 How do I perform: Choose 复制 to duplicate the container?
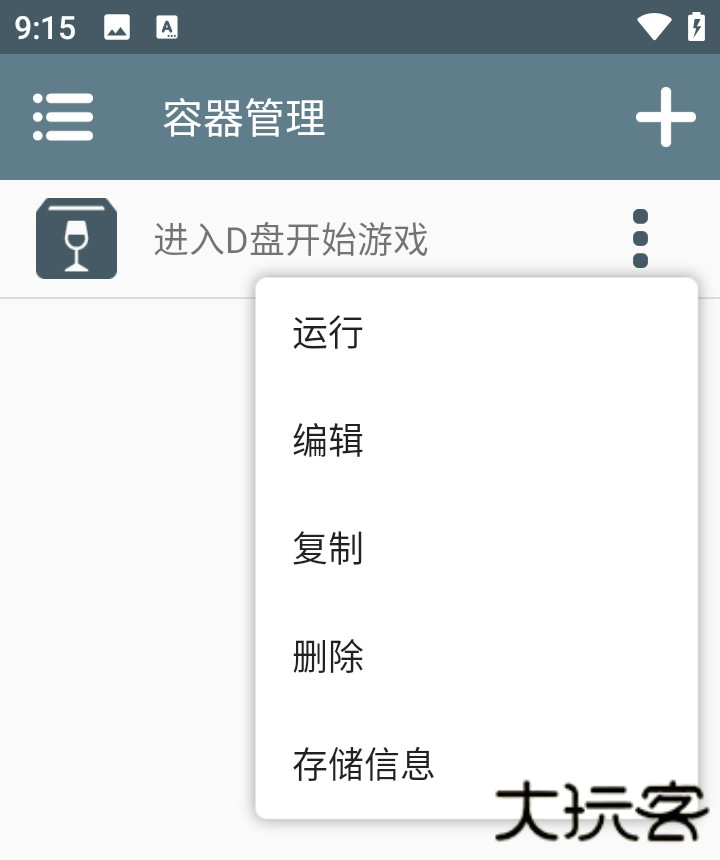pyautogui.click(x=327, y=548)
